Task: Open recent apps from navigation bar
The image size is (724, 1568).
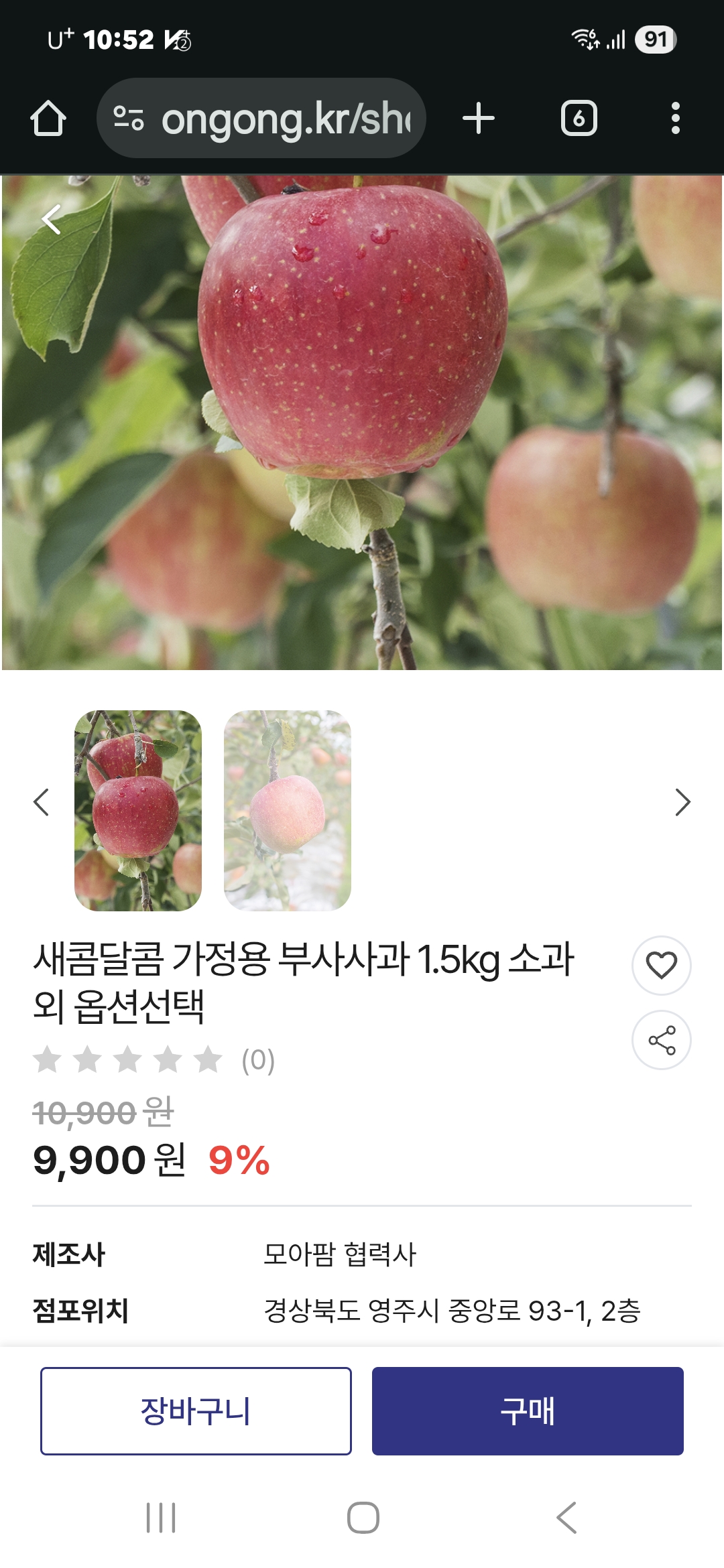Action: pos(161,1518)
